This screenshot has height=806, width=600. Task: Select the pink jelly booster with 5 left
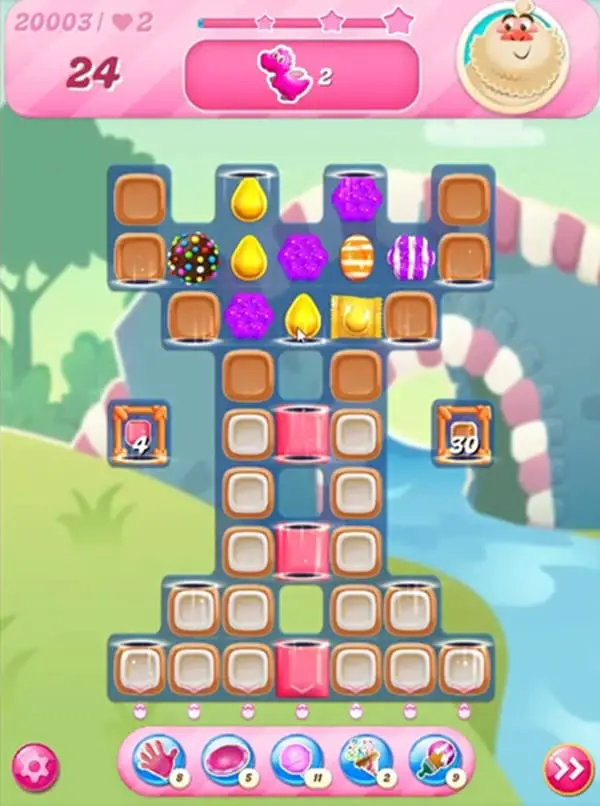point(225,758)
